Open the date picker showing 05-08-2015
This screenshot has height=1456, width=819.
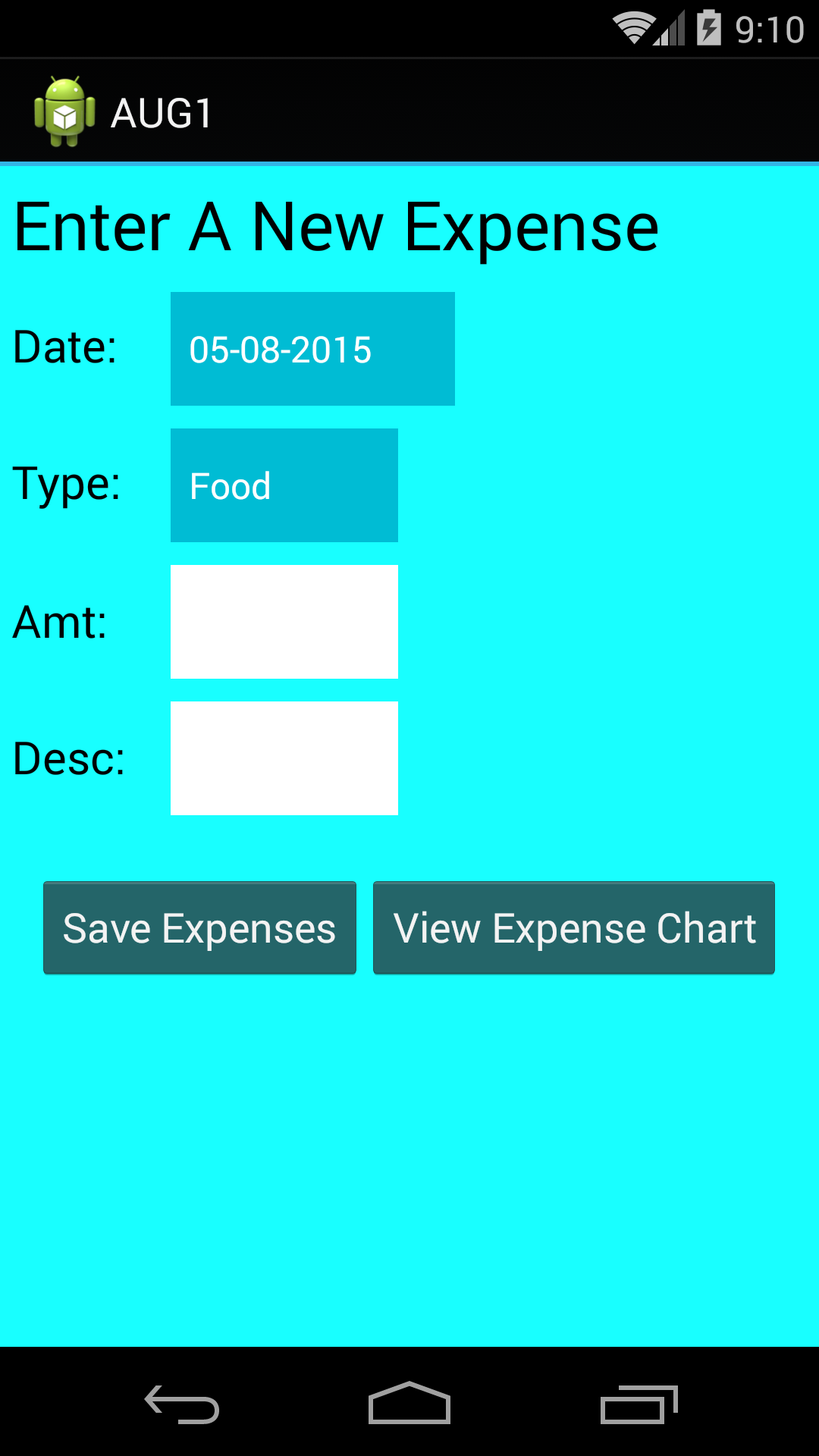pyautogui.click(x=312, y=349)
